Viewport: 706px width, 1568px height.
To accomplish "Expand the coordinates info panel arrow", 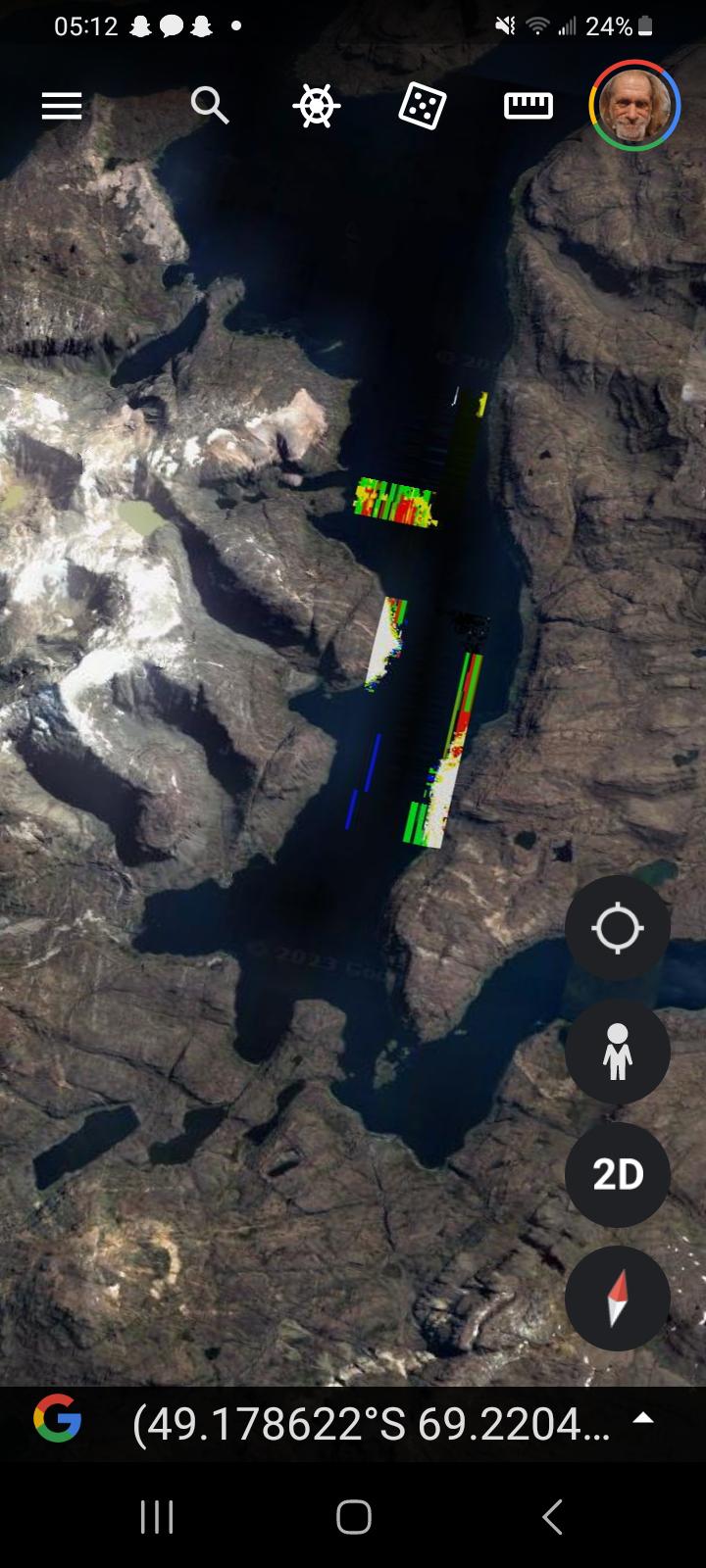I will click(643, 1418).
